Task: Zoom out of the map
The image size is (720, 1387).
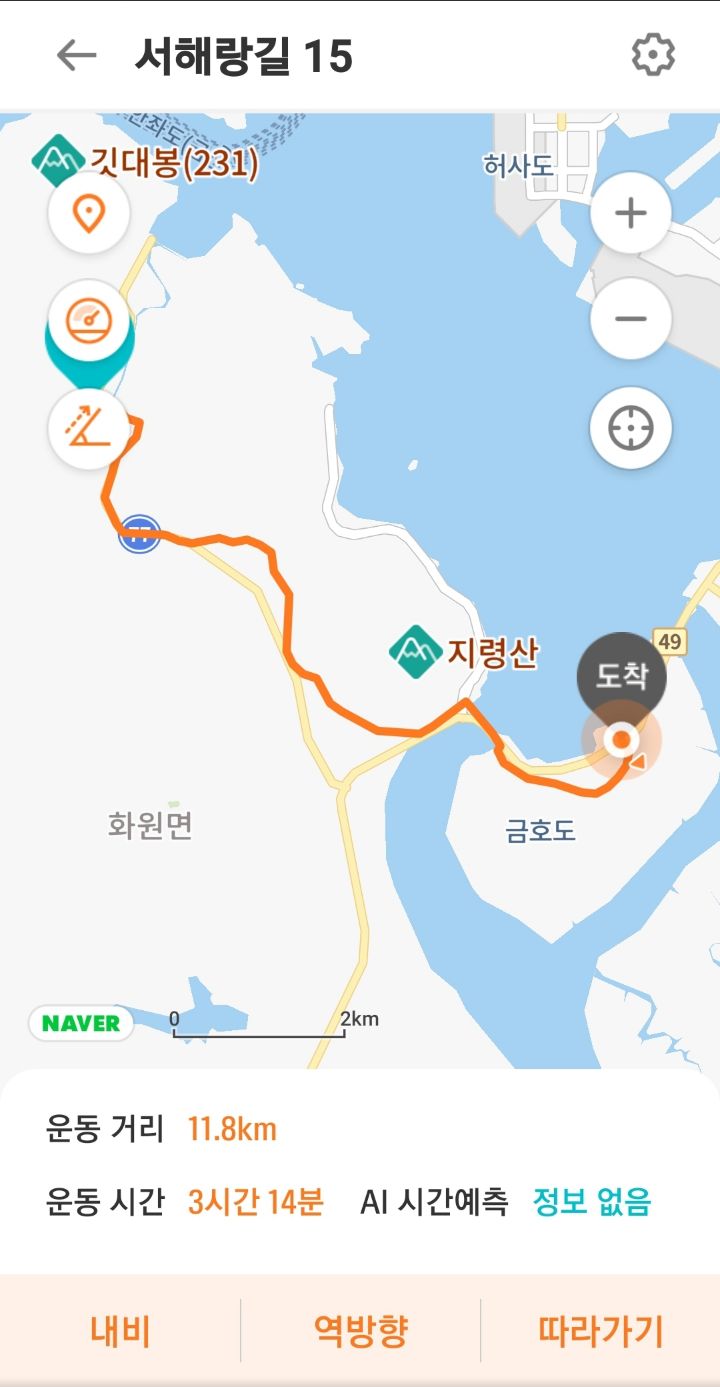Action: pos(630,319)
